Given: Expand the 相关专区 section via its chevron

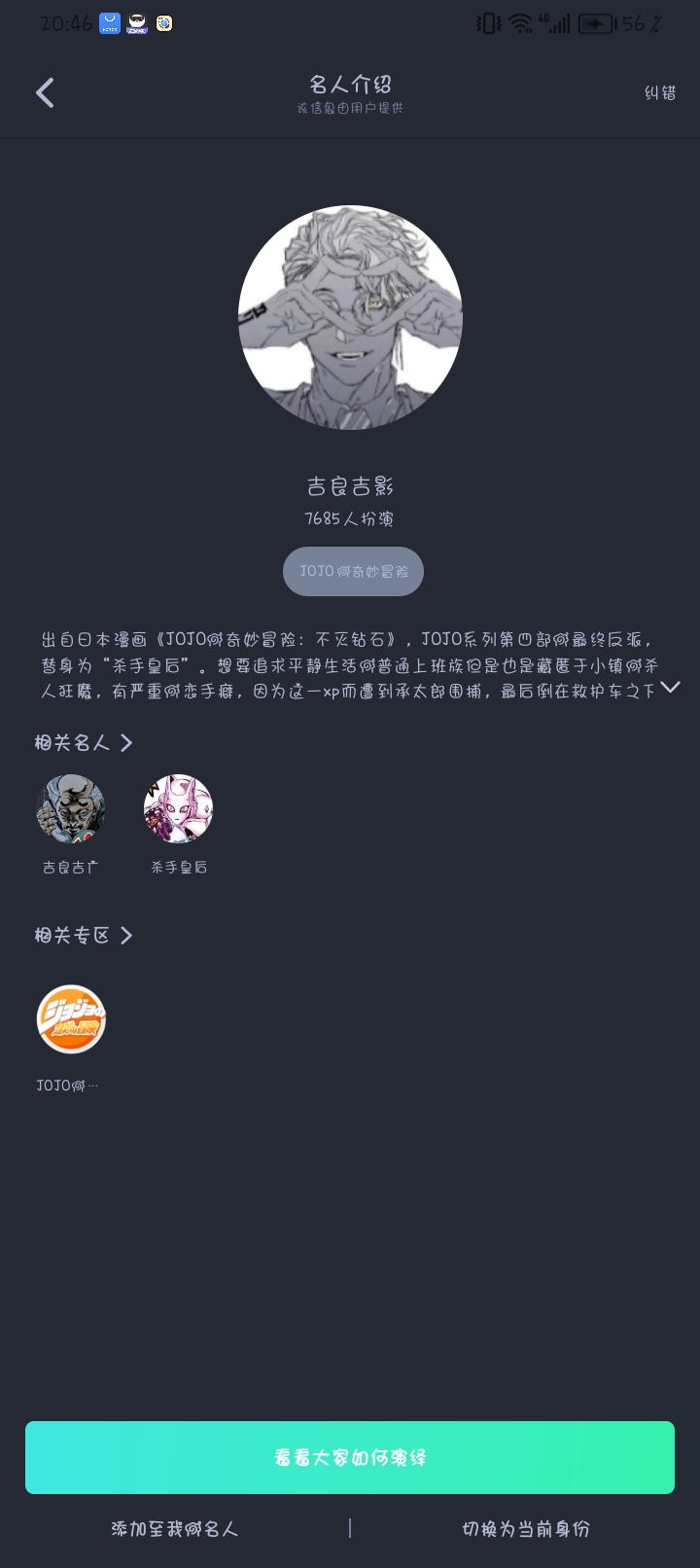Looking at the screenshot, I should click(127, 935).
